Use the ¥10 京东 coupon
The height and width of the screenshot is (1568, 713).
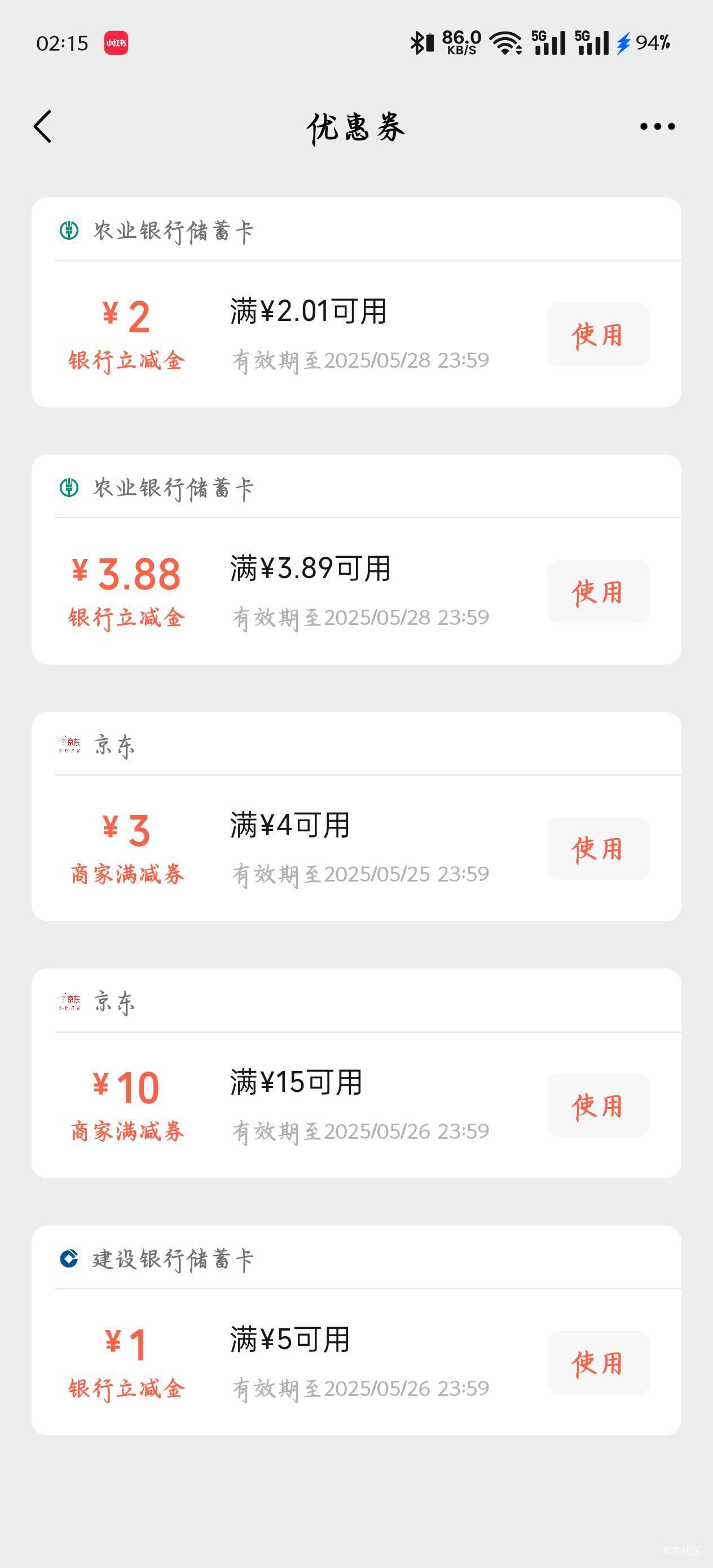(598, 1105)
